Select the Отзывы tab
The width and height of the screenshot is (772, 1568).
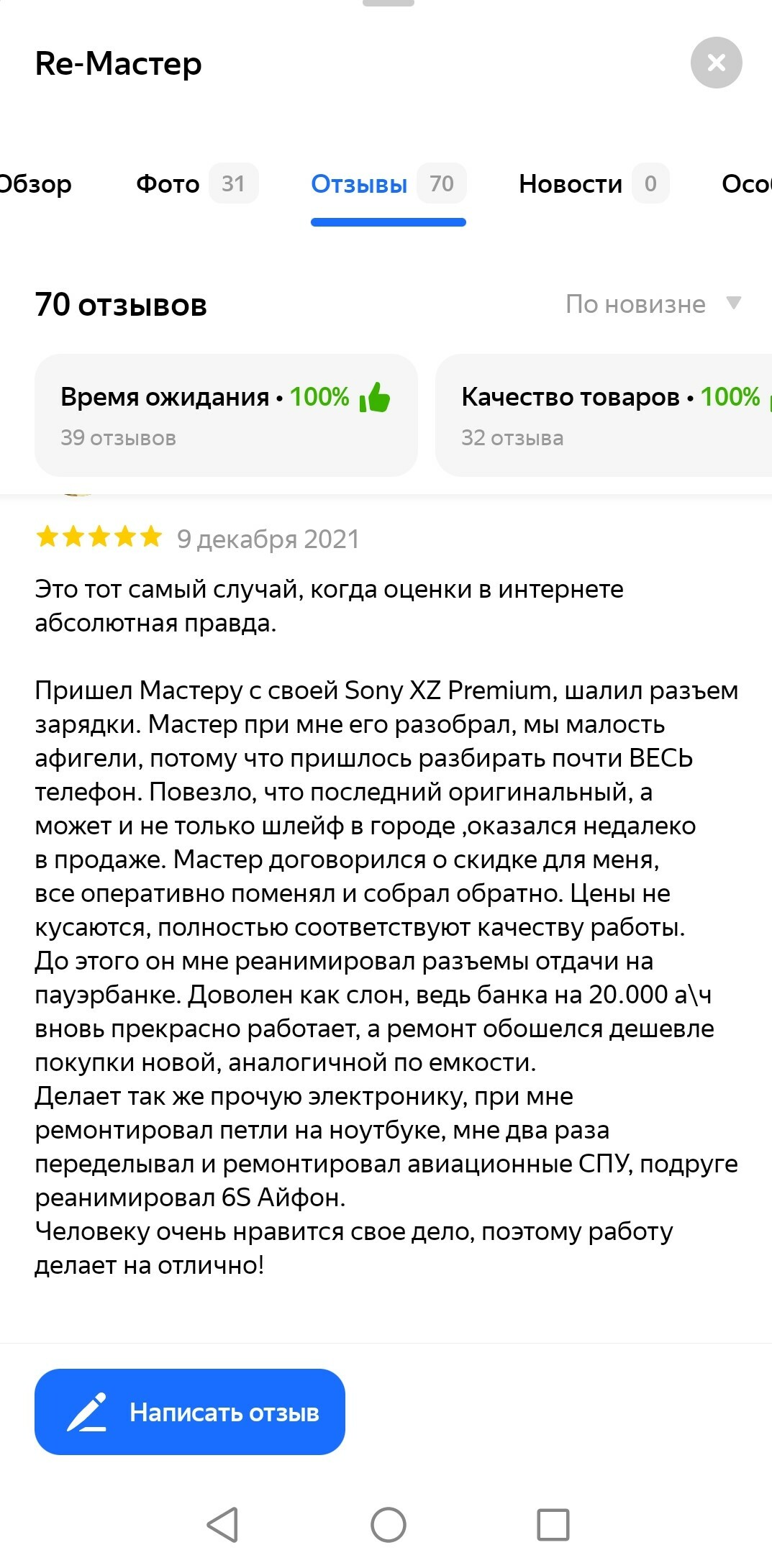(x=389, y=184)
